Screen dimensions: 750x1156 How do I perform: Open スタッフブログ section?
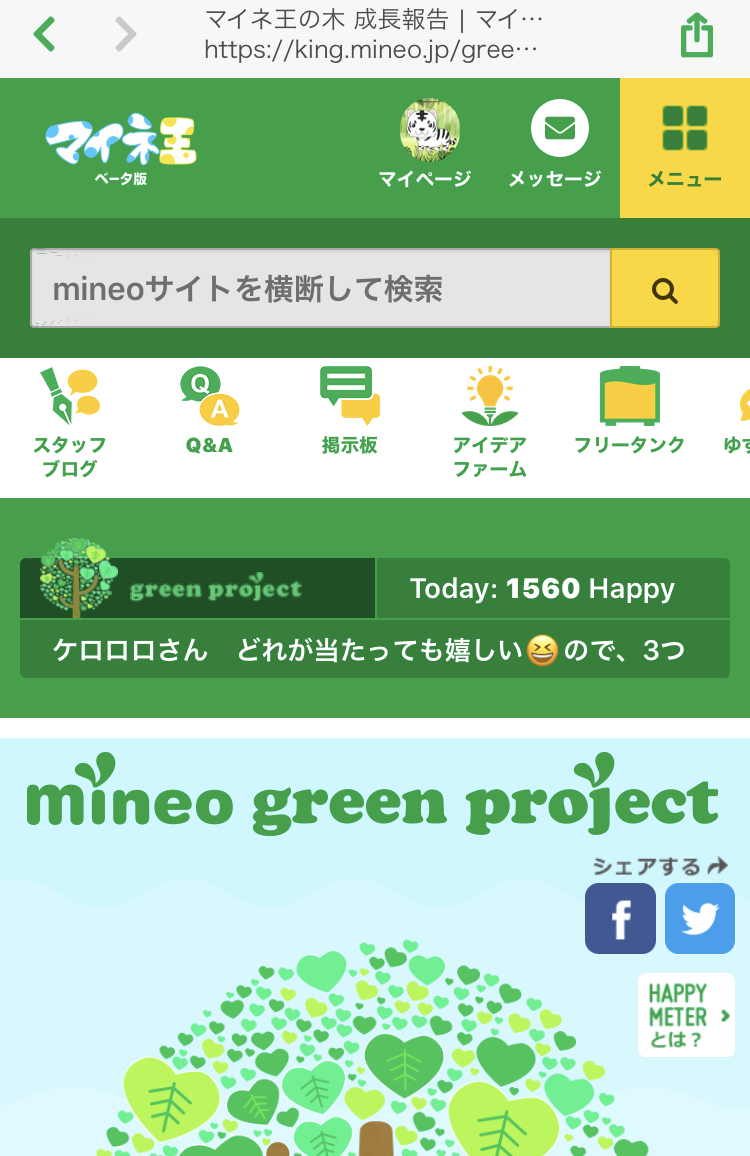pyautogui.click(x=69, y=423)
